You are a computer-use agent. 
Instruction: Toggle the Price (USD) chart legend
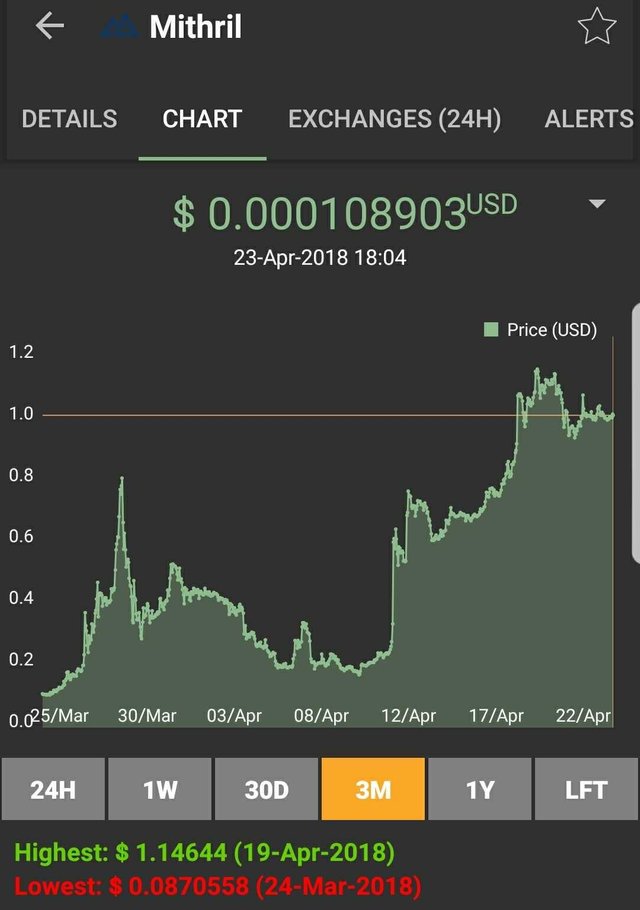pyautogui.click(x=540, y=330)
